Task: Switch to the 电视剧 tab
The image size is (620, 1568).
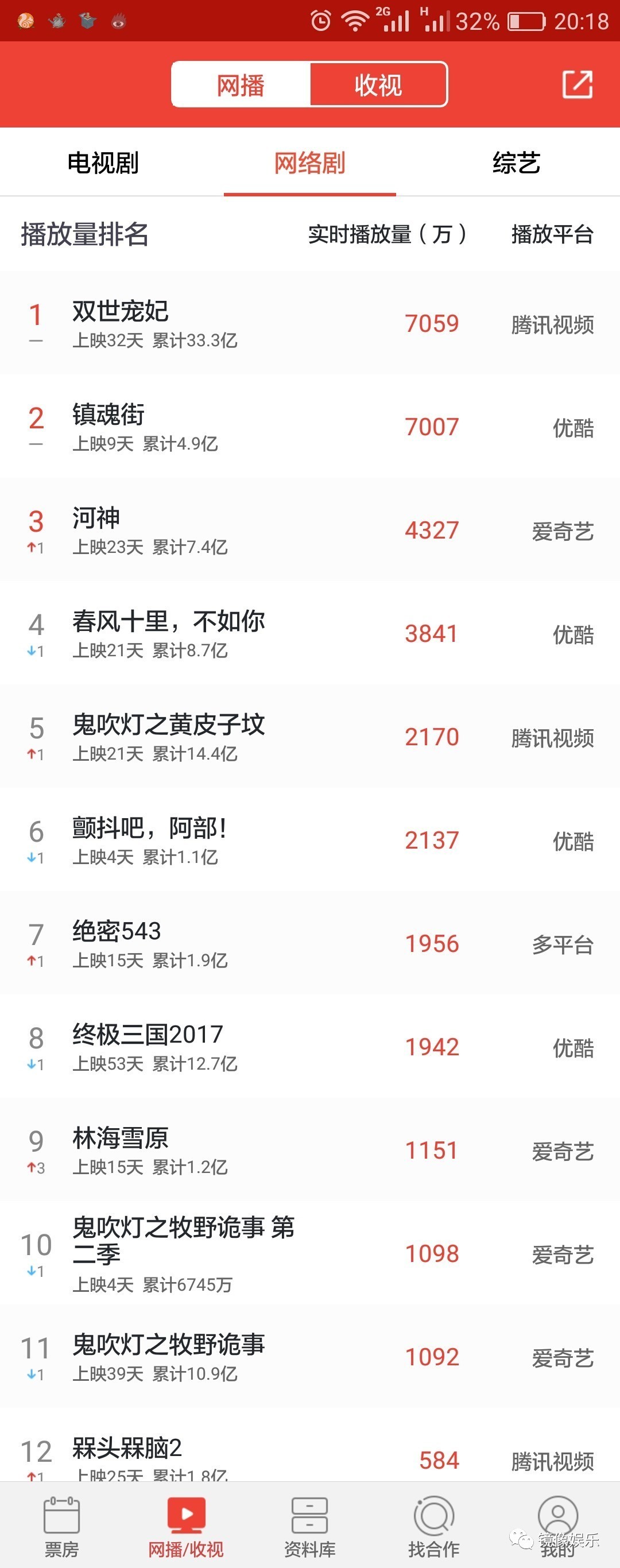Action: click(103, 162)
